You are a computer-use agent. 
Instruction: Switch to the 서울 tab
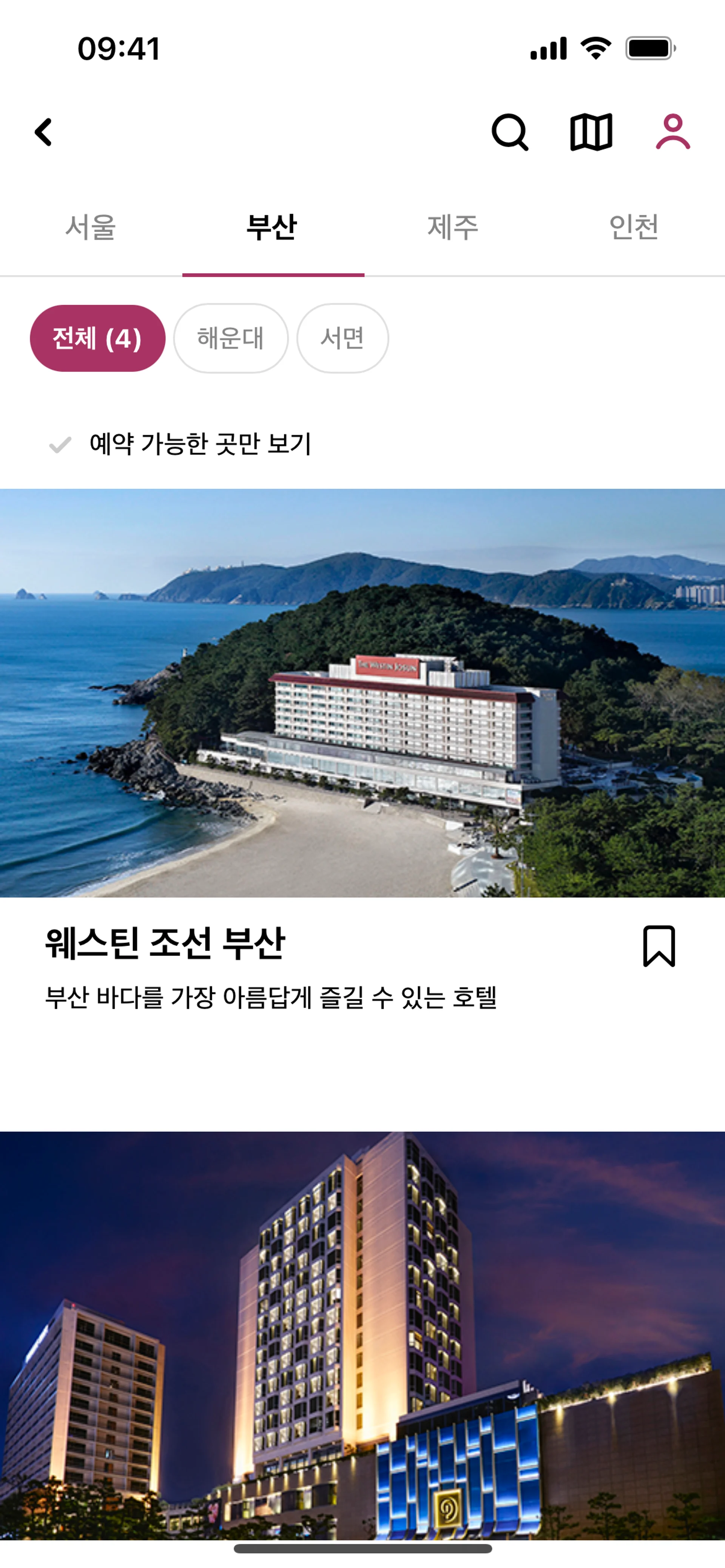(91, 228)
